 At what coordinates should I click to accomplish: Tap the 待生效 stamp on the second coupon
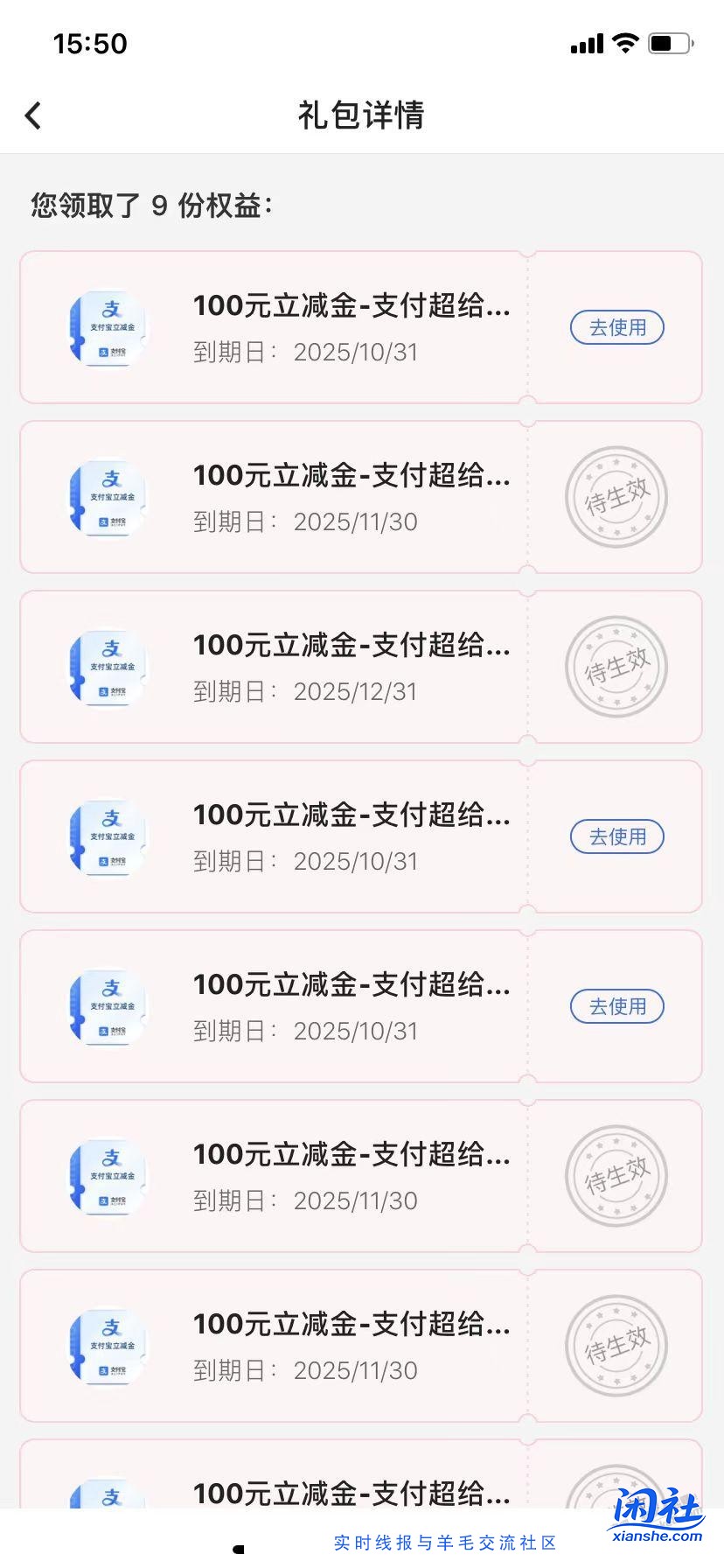point(616,497)
